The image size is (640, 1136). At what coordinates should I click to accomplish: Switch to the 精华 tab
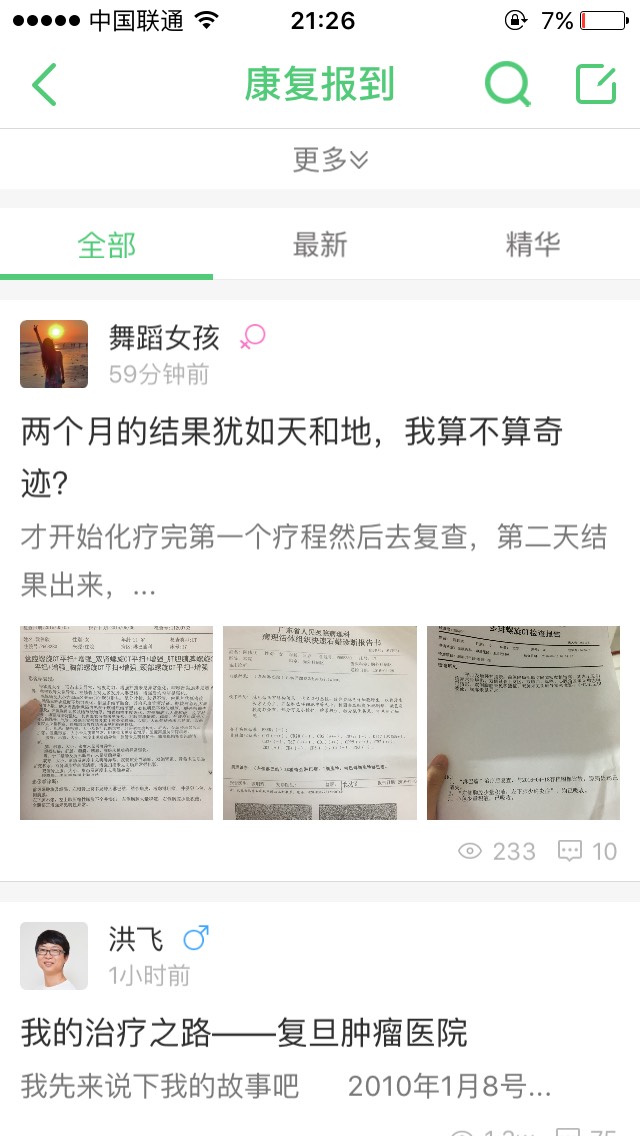pyautogui.click(x=533, y=245)
